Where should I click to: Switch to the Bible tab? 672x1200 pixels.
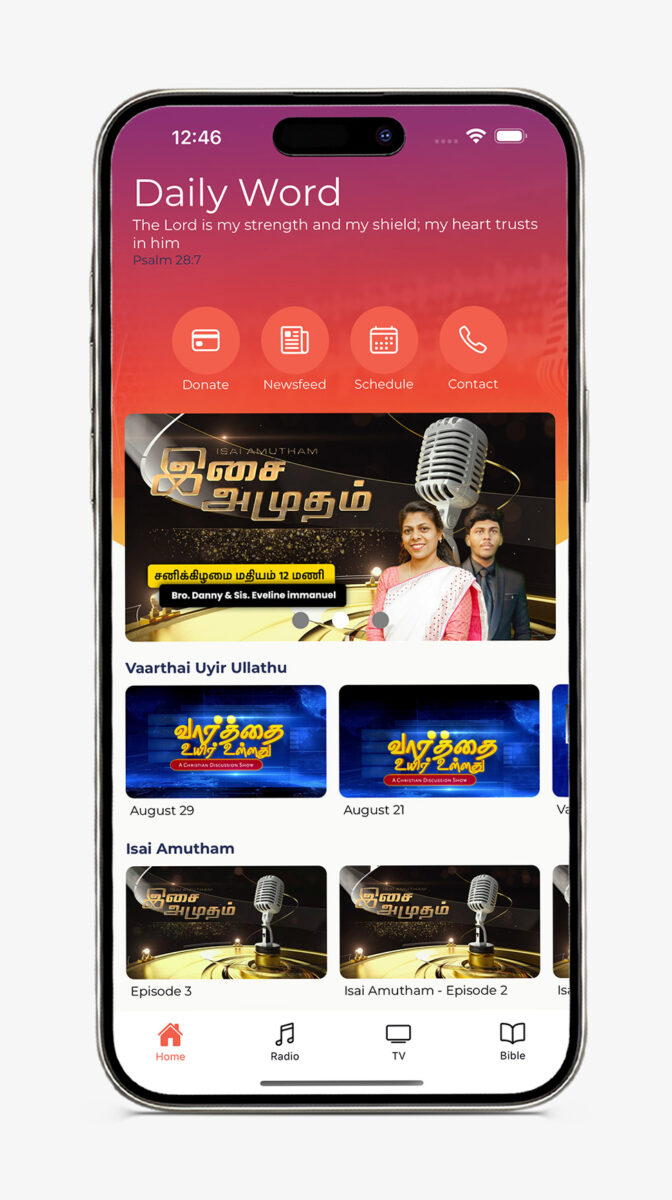pyautogui.click(x=512, y=1042)
